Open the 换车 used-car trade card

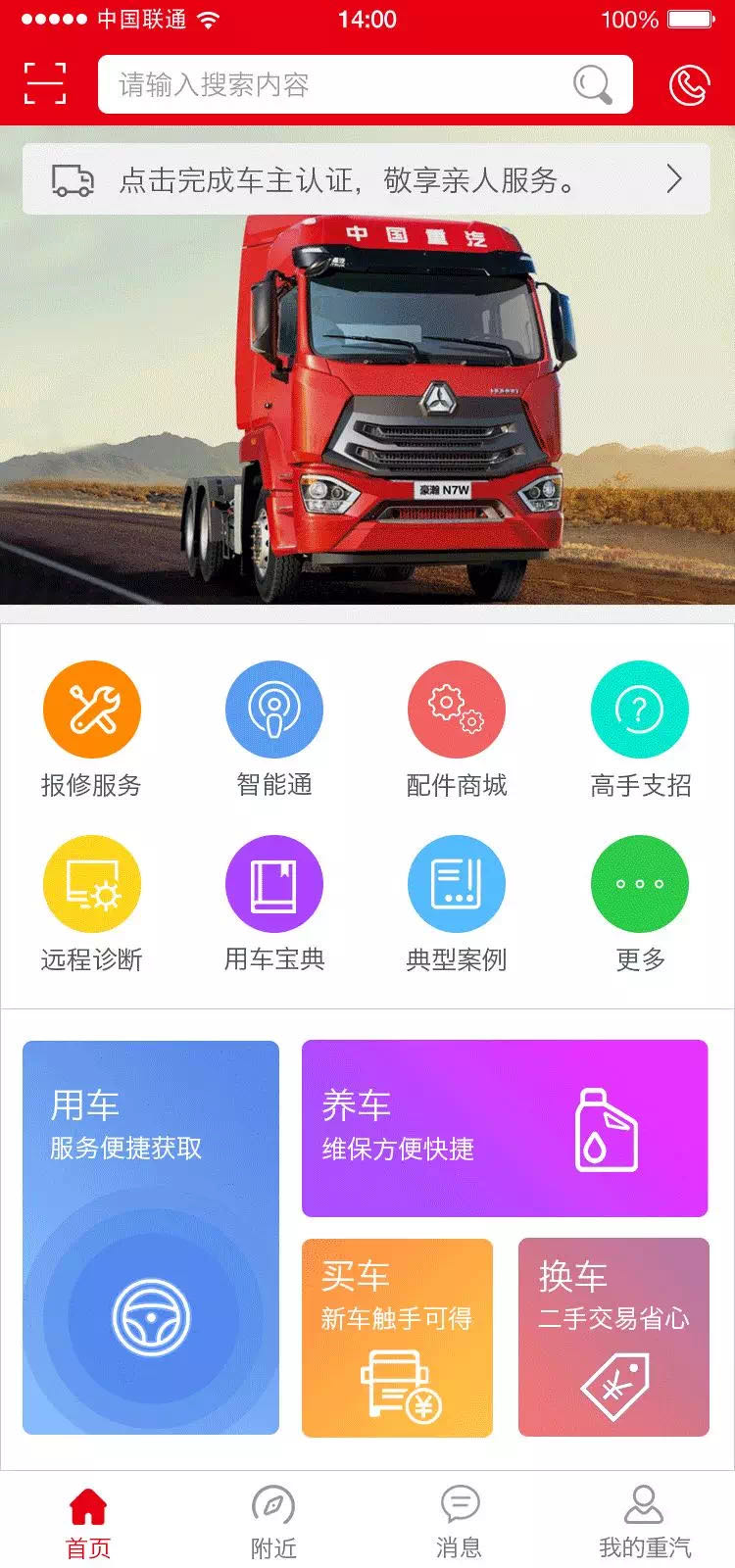(613, 1338)
